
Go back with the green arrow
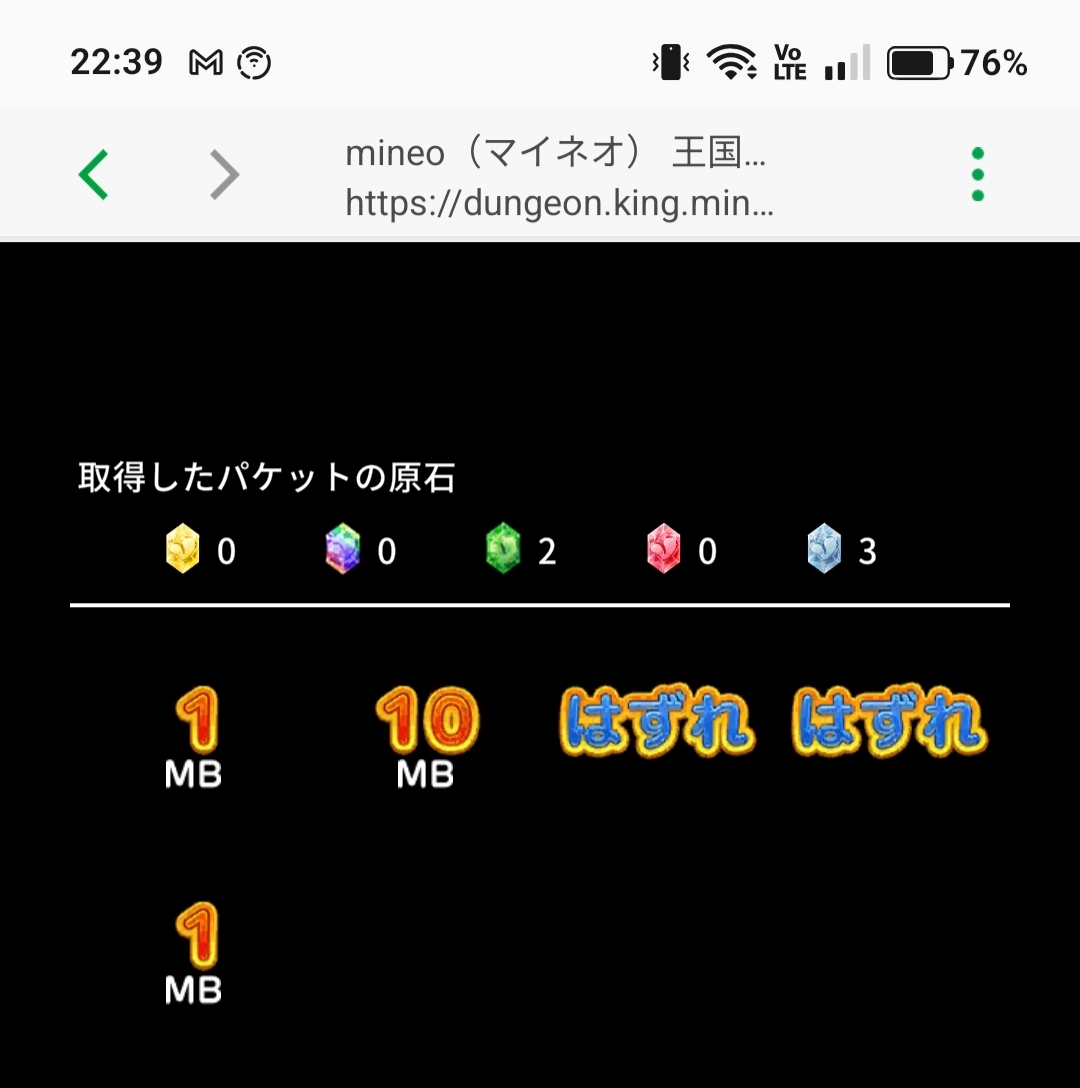(x=94, y=175)
